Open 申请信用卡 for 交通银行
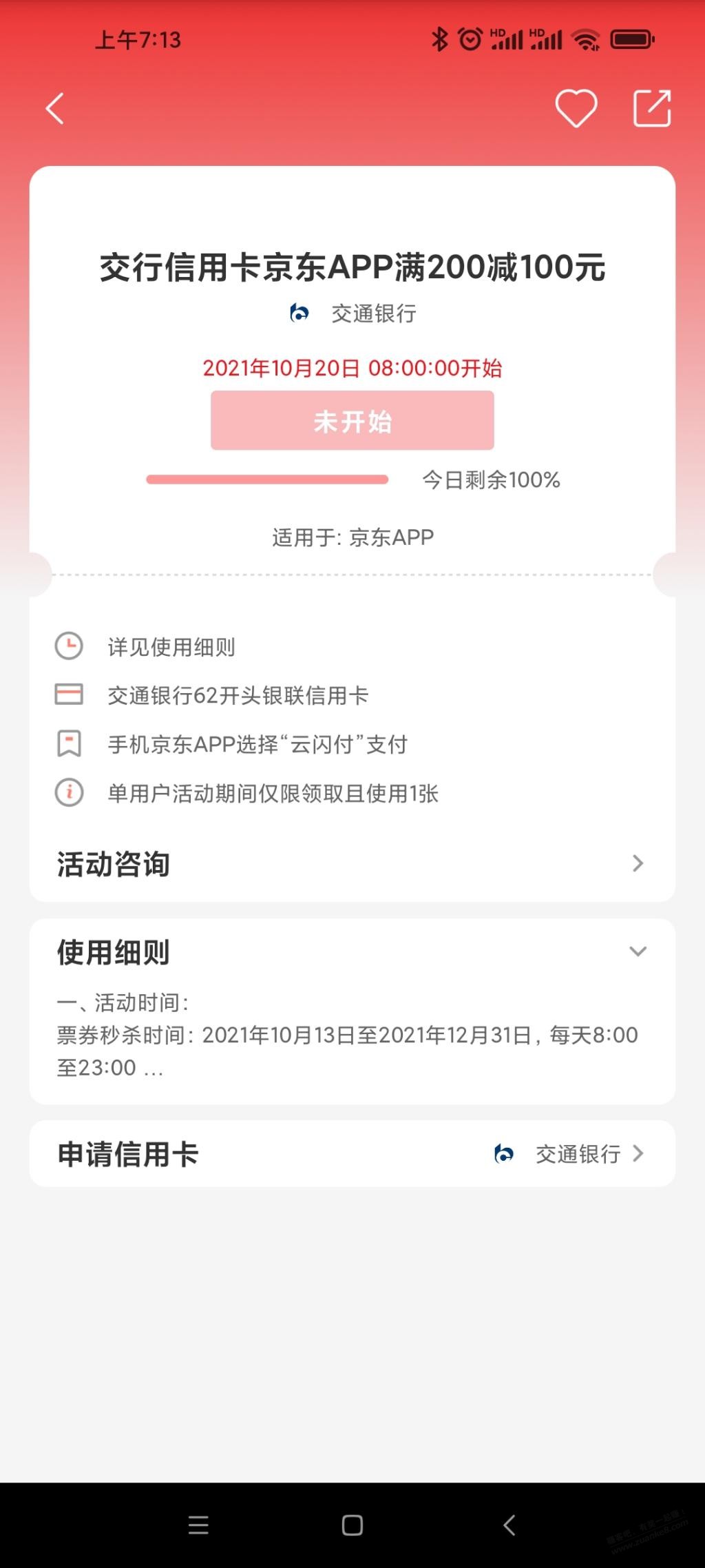This screenshot has width=705, height=1568. pos(352,1153)
